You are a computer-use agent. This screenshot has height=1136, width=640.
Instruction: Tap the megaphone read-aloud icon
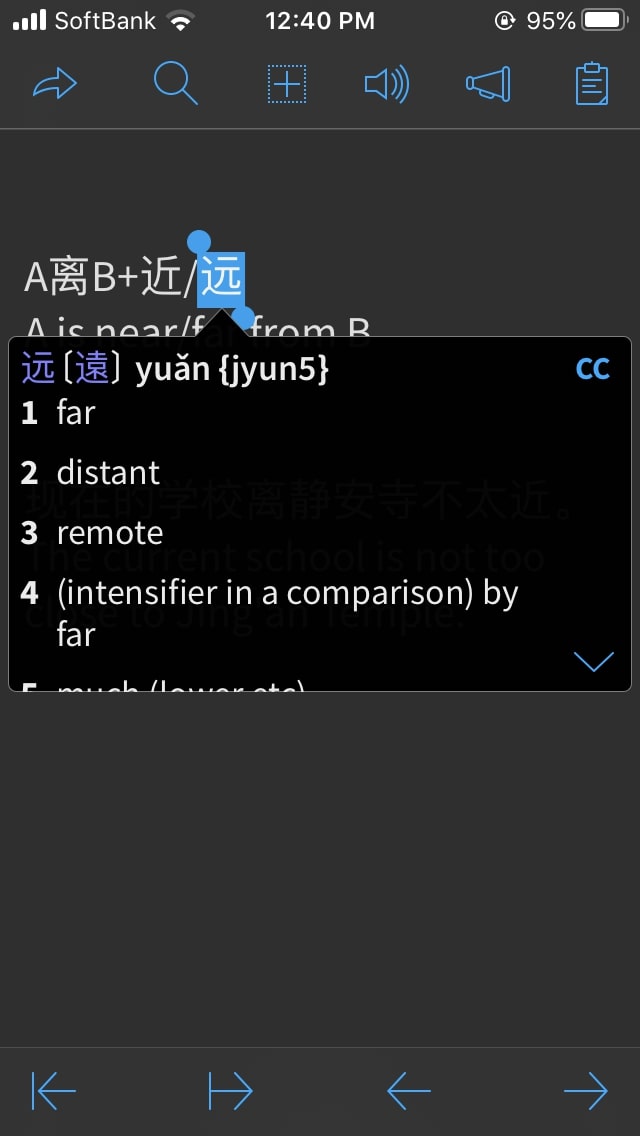(489, 84)
